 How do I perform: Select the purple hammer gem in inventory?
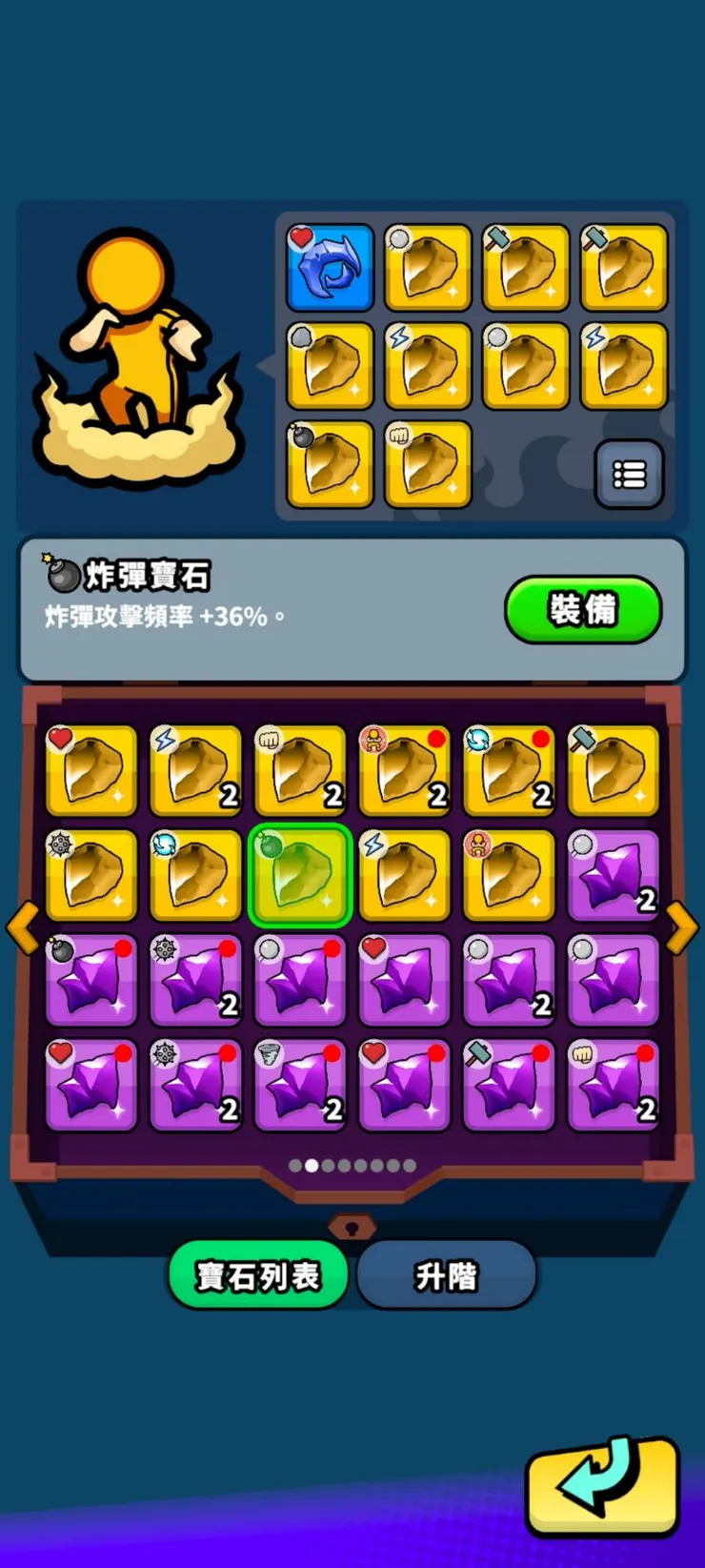509,1085
